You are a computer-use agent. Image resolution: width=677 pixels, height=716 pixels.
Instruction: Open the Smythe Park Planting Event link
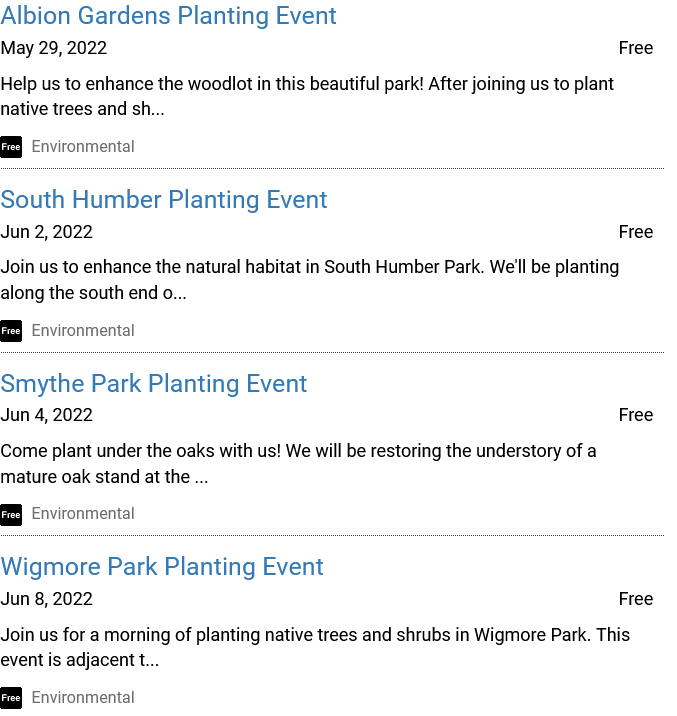154,384
